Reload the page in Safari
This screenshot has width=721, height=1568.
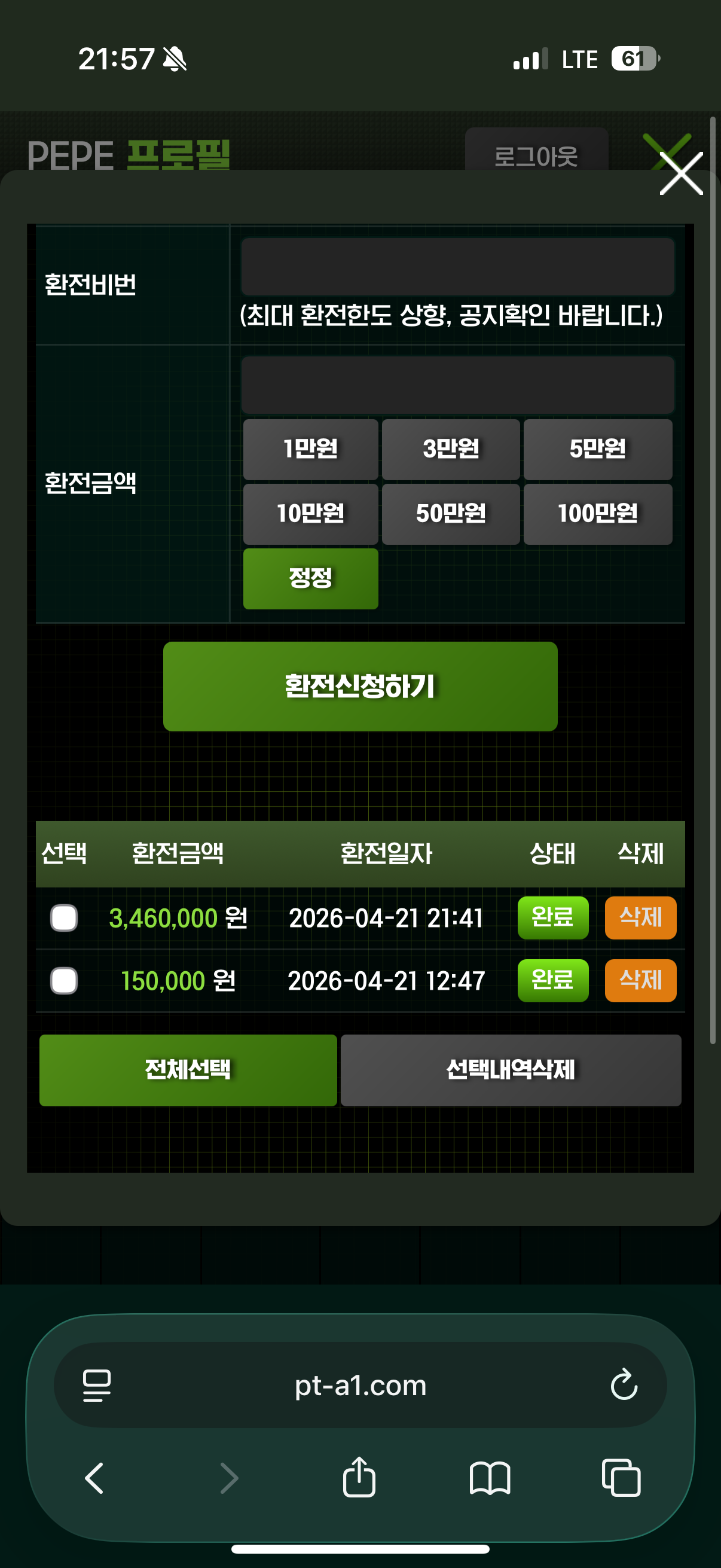click(x=624, y=1385)
